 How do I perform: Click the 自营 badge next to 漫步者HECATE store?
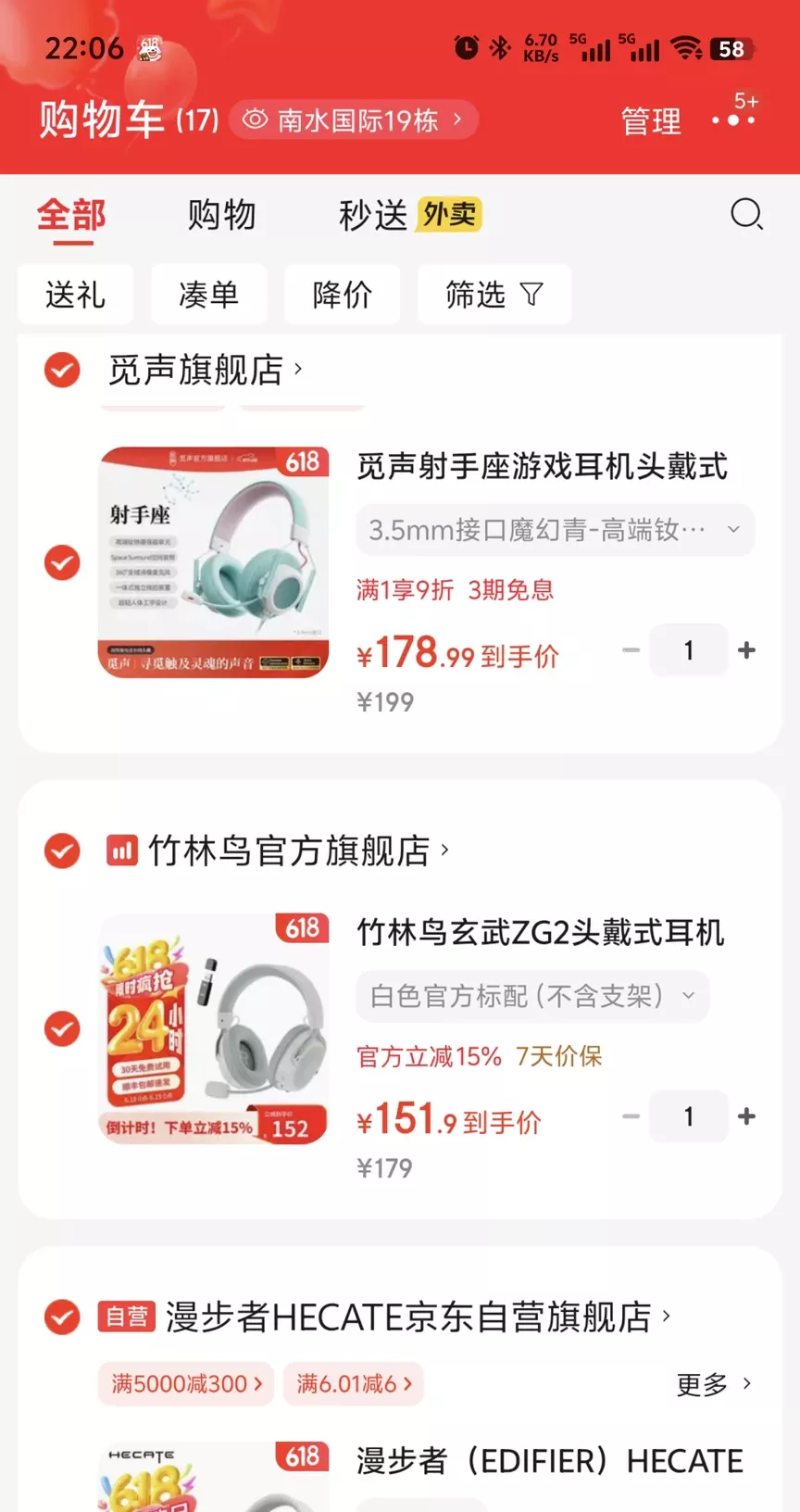point(127,1317)
